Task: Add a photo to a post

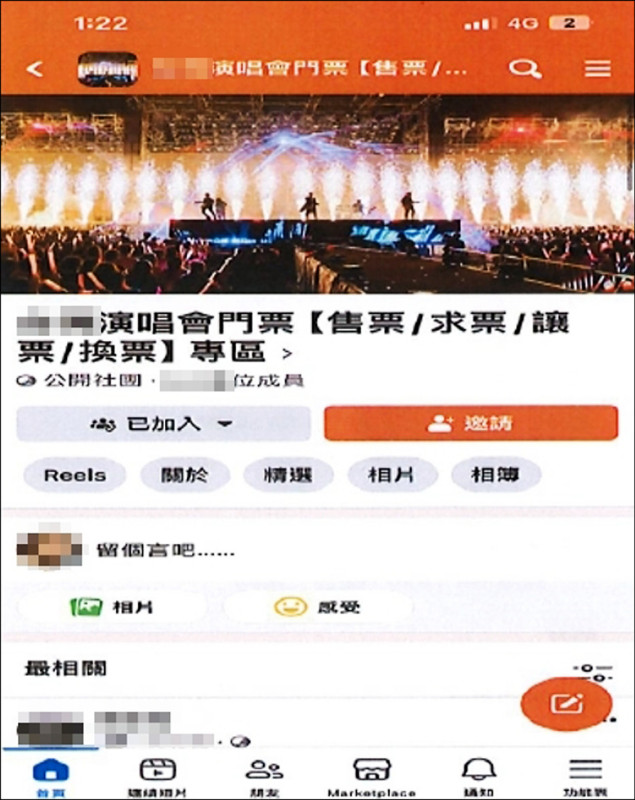Action: coord(112,606)
